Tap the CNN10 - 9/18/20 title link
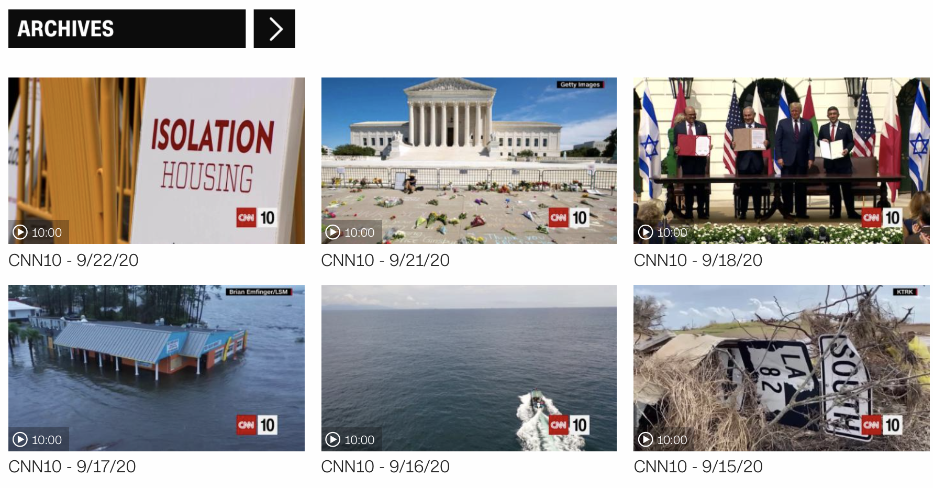This screenshot has height=488, width=933. [x=698, y=260]
